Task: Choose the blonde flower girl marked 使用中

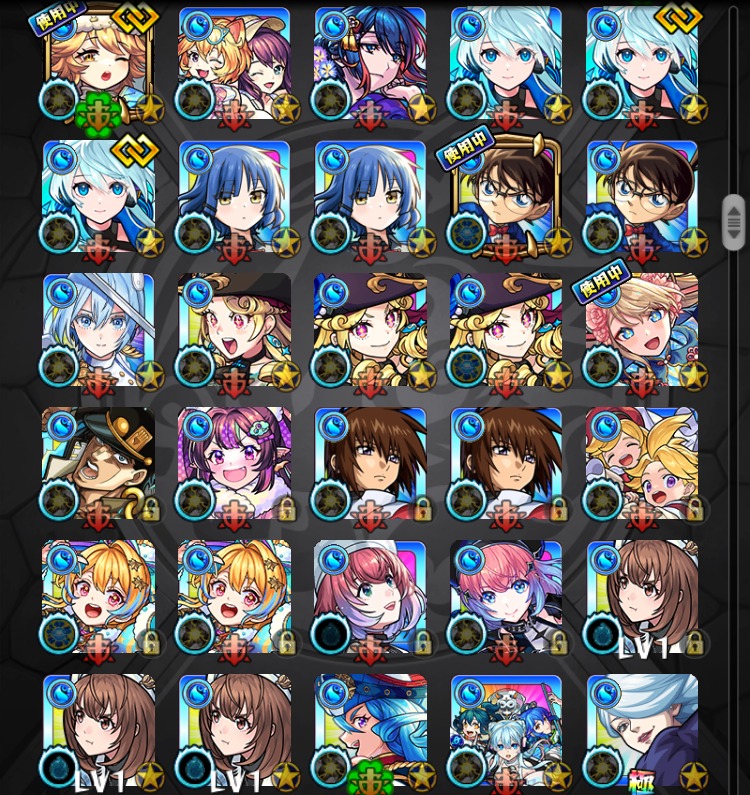Action: click(x=642, y=330)
